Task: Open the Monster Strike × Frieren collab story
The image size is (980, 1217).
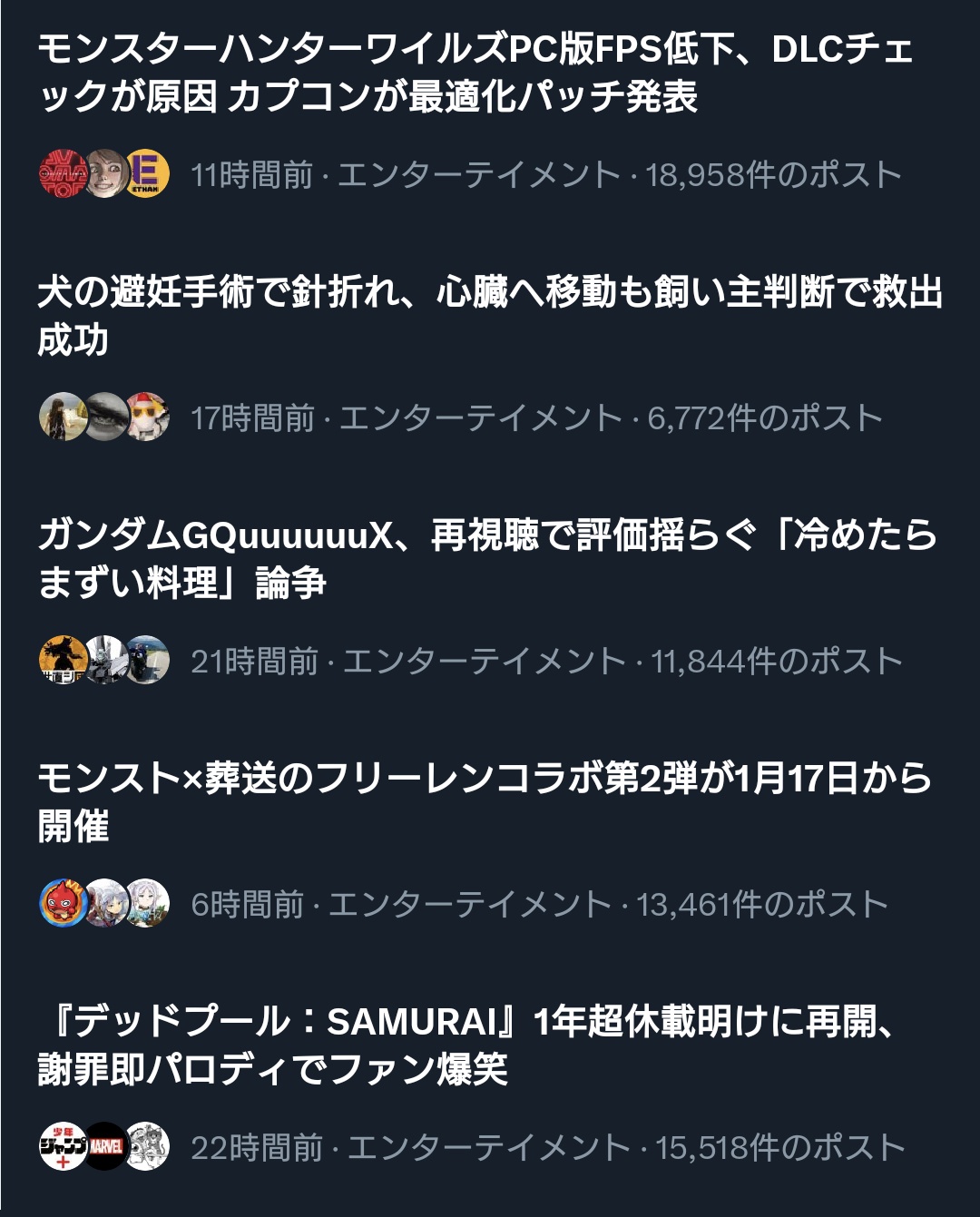Action: click(485, 802)
